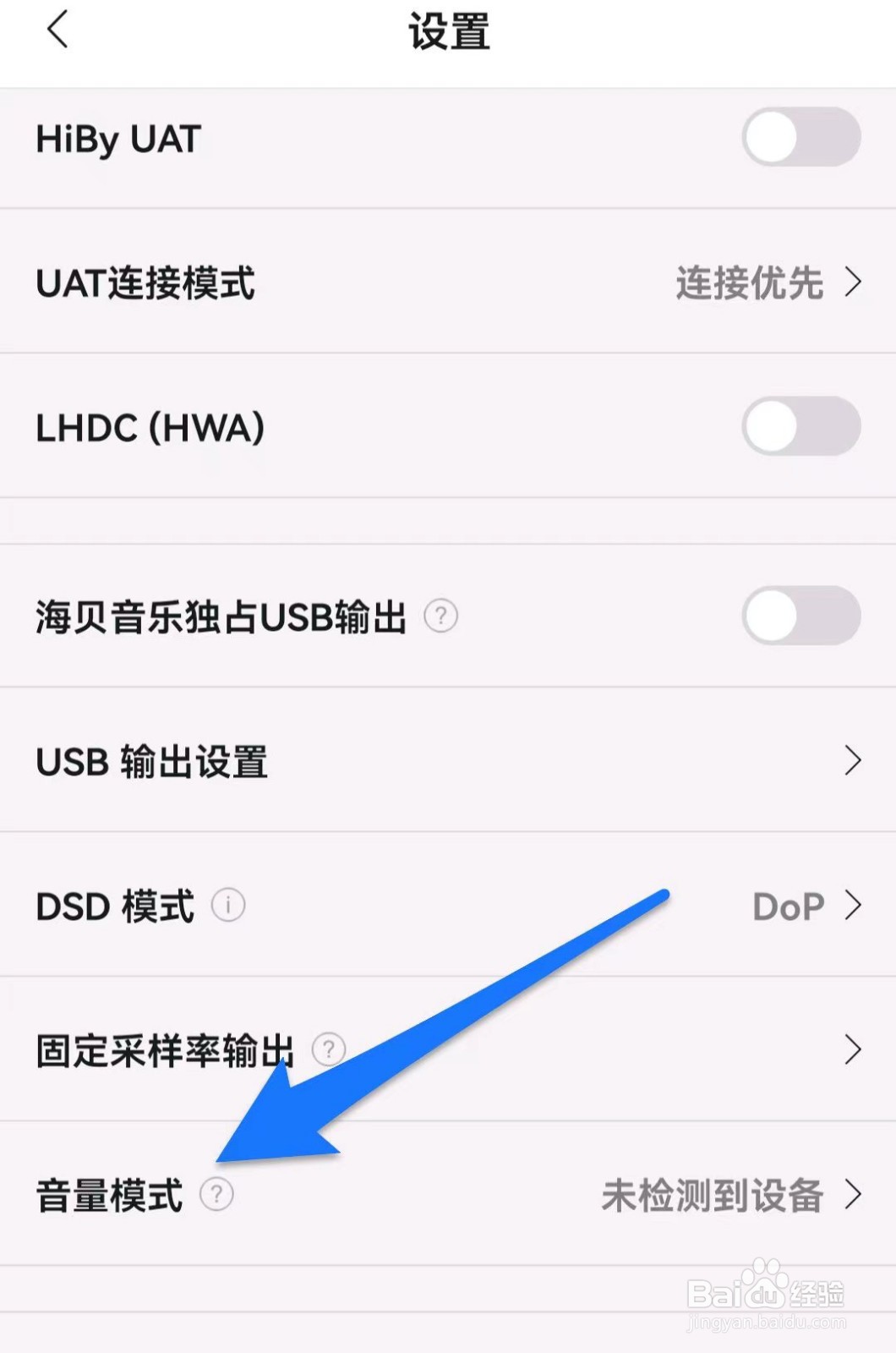896x1353 pixels.
Task: Tap question mark beside 固定采样率输出
Action: (329, 1049)
